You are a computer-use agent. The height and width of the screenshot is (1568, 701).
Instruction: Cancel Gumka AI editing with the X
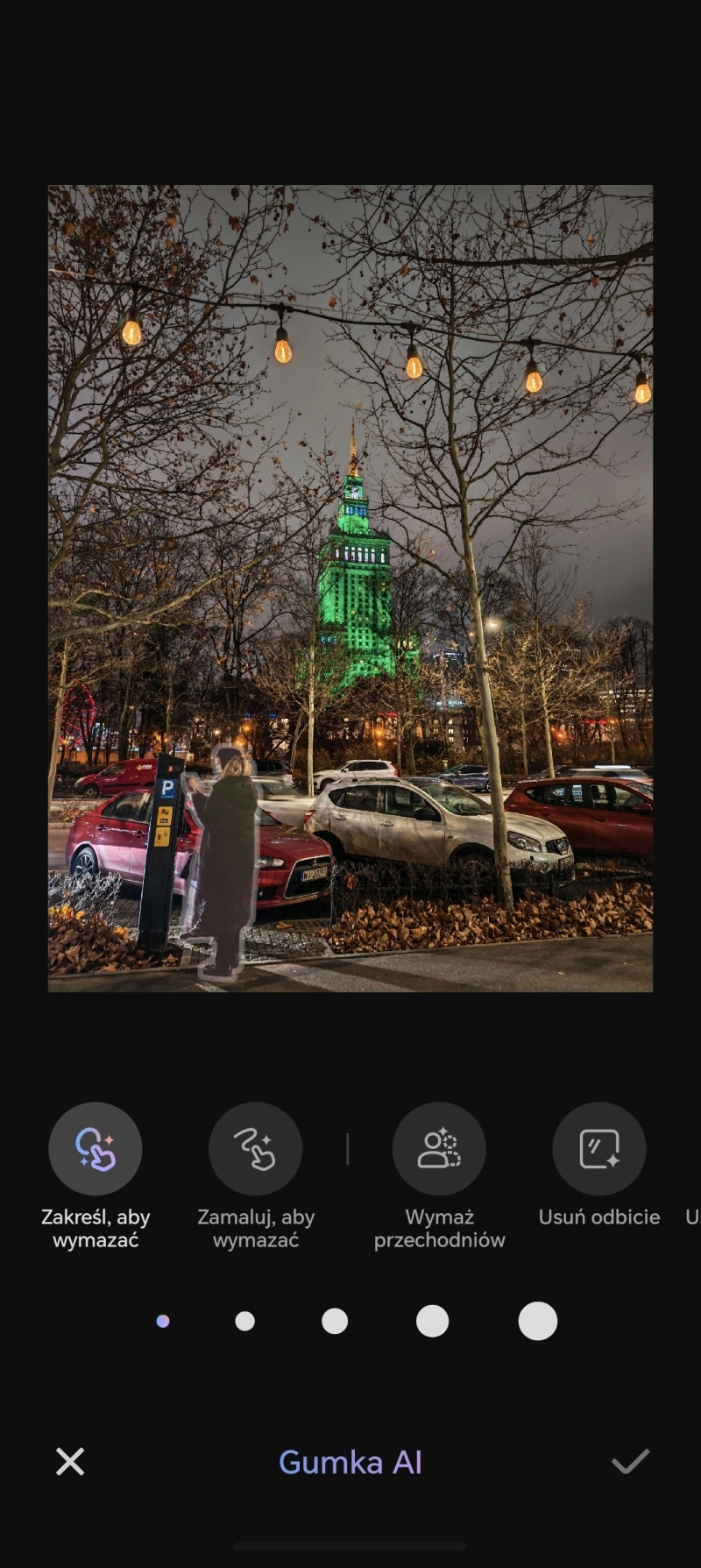(x=70, y=1461)
